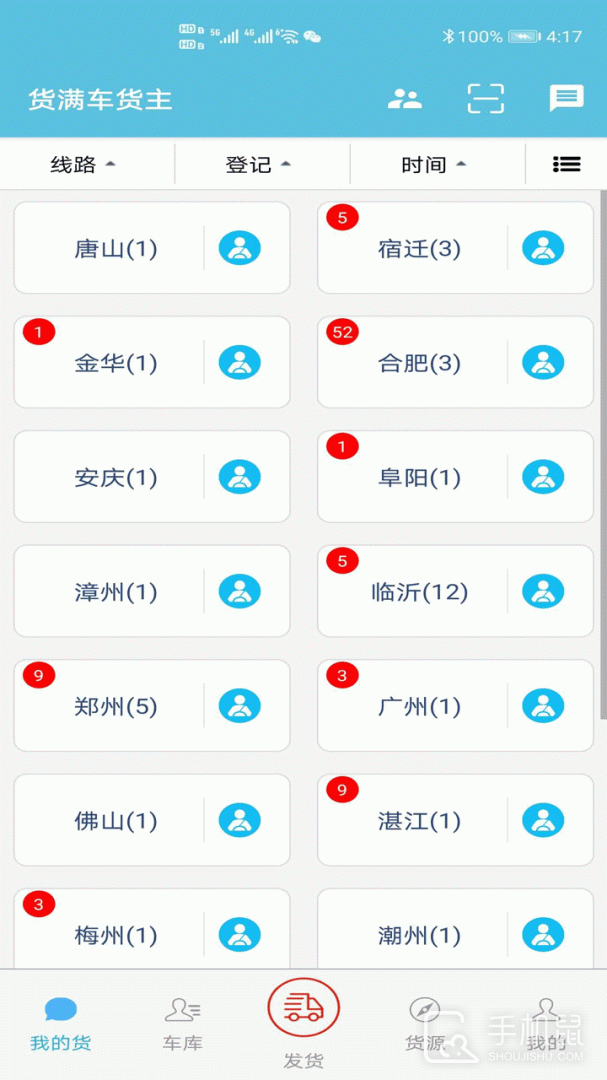Switch to the 货源 tab
The height and width of the screenshot is (1080, 607).
[425, 1024]
